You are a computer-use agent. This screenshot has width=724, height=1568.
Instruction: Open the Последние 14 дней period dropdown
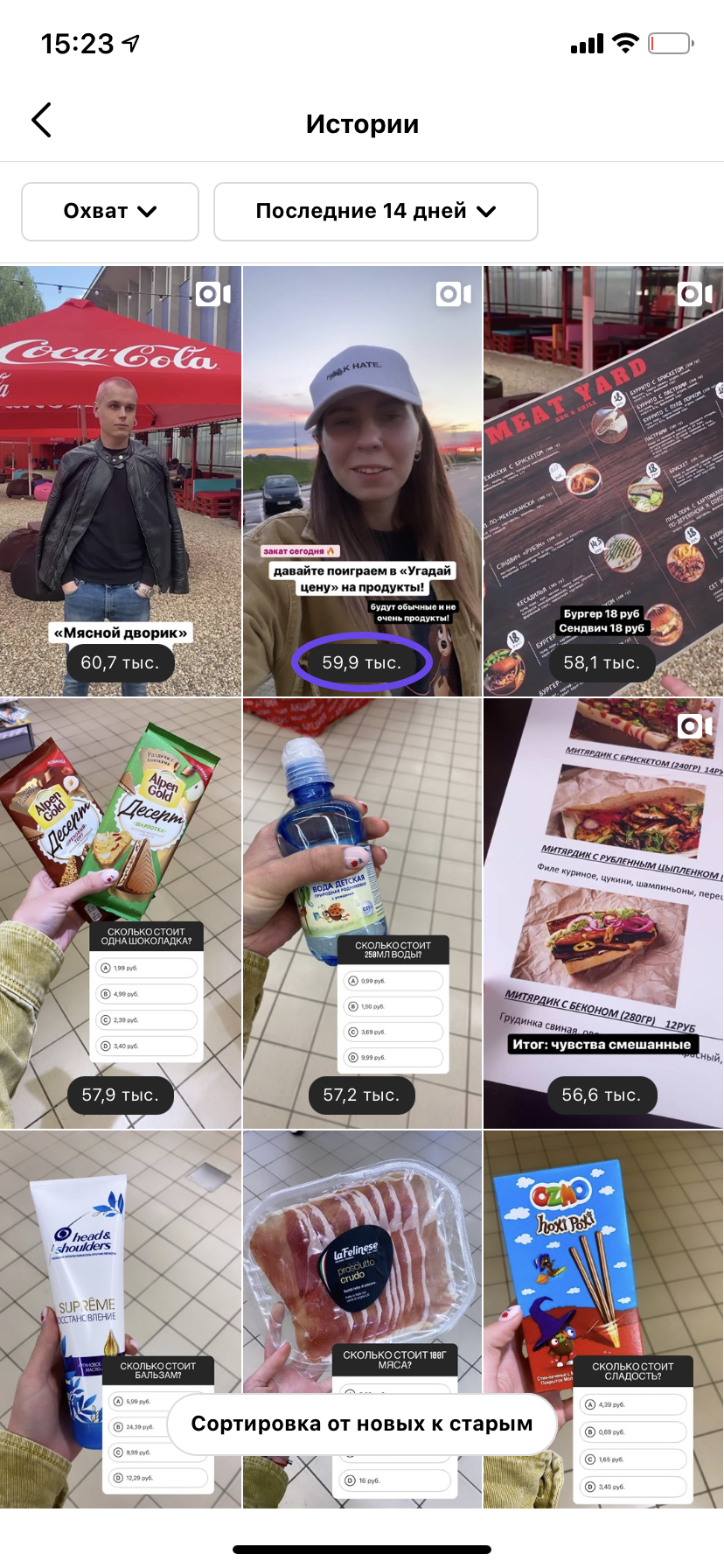(x=375, y=211)
